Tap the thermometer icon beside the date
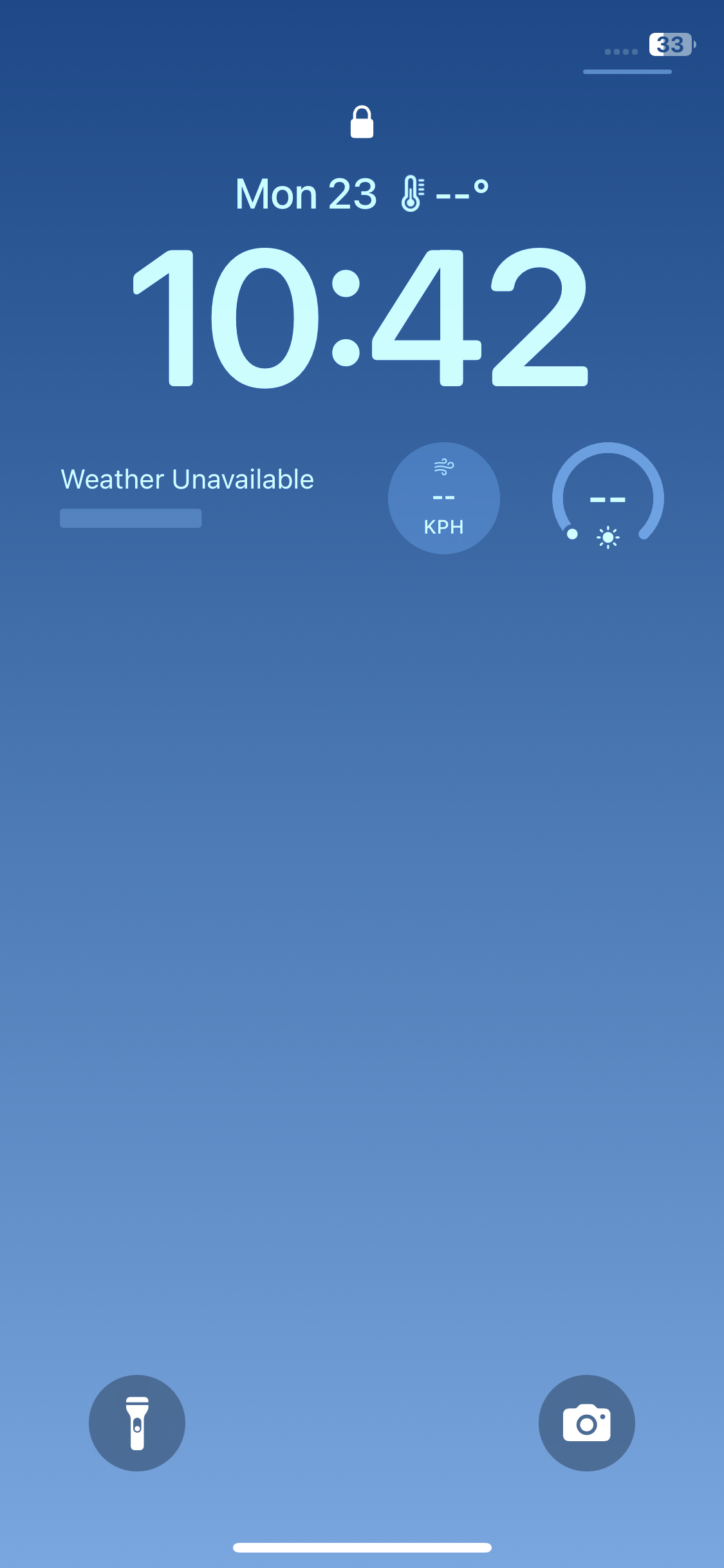 pos(413,192)
